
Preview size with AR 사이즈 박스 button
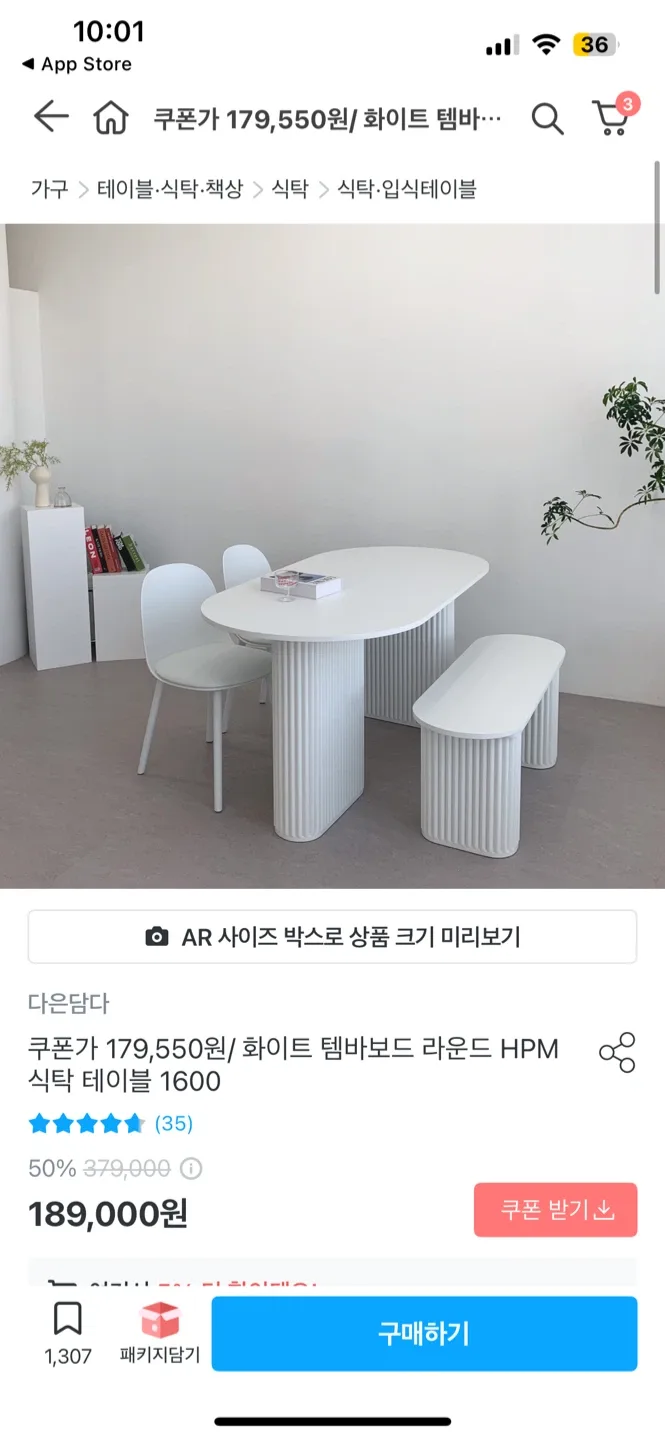332,937
